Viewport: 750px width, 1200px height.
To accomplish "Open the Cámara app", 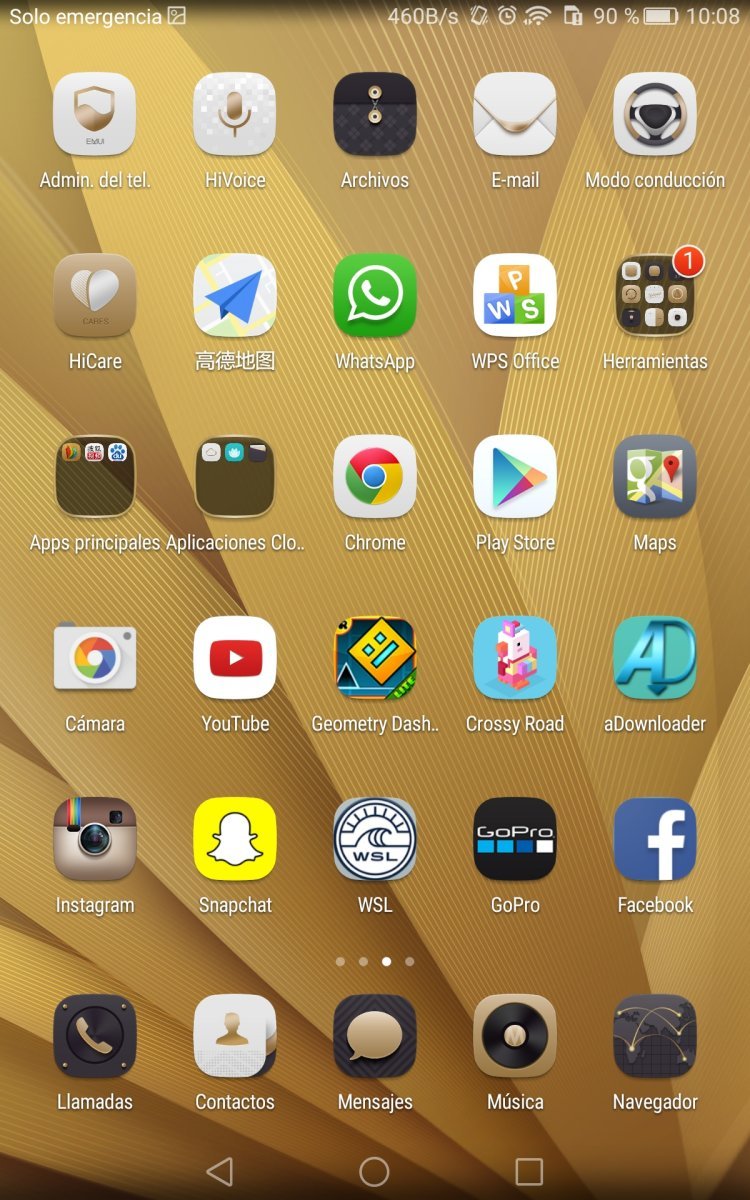I will pyautogui.click(x=95, y=657).
